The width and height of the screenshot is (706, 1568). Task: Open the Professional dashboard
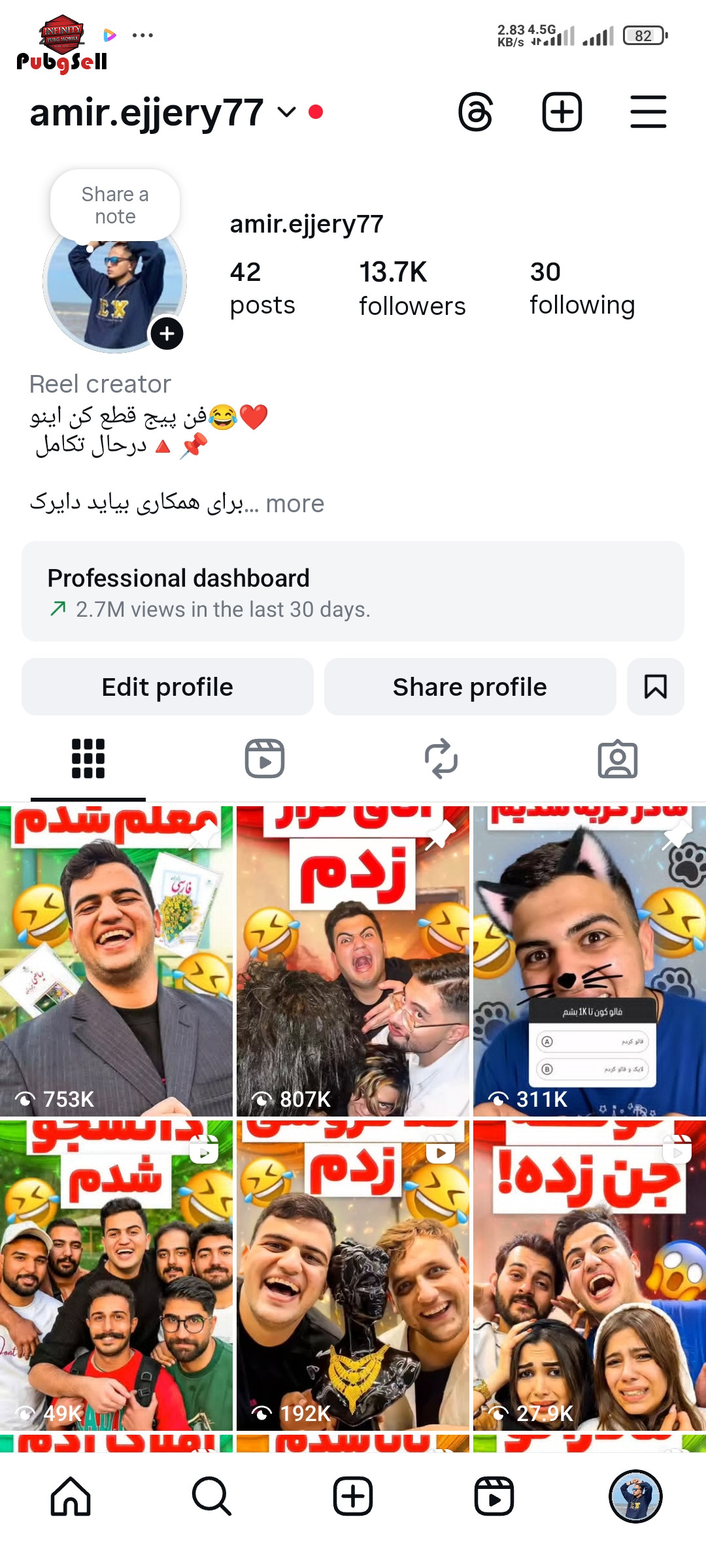353,591
